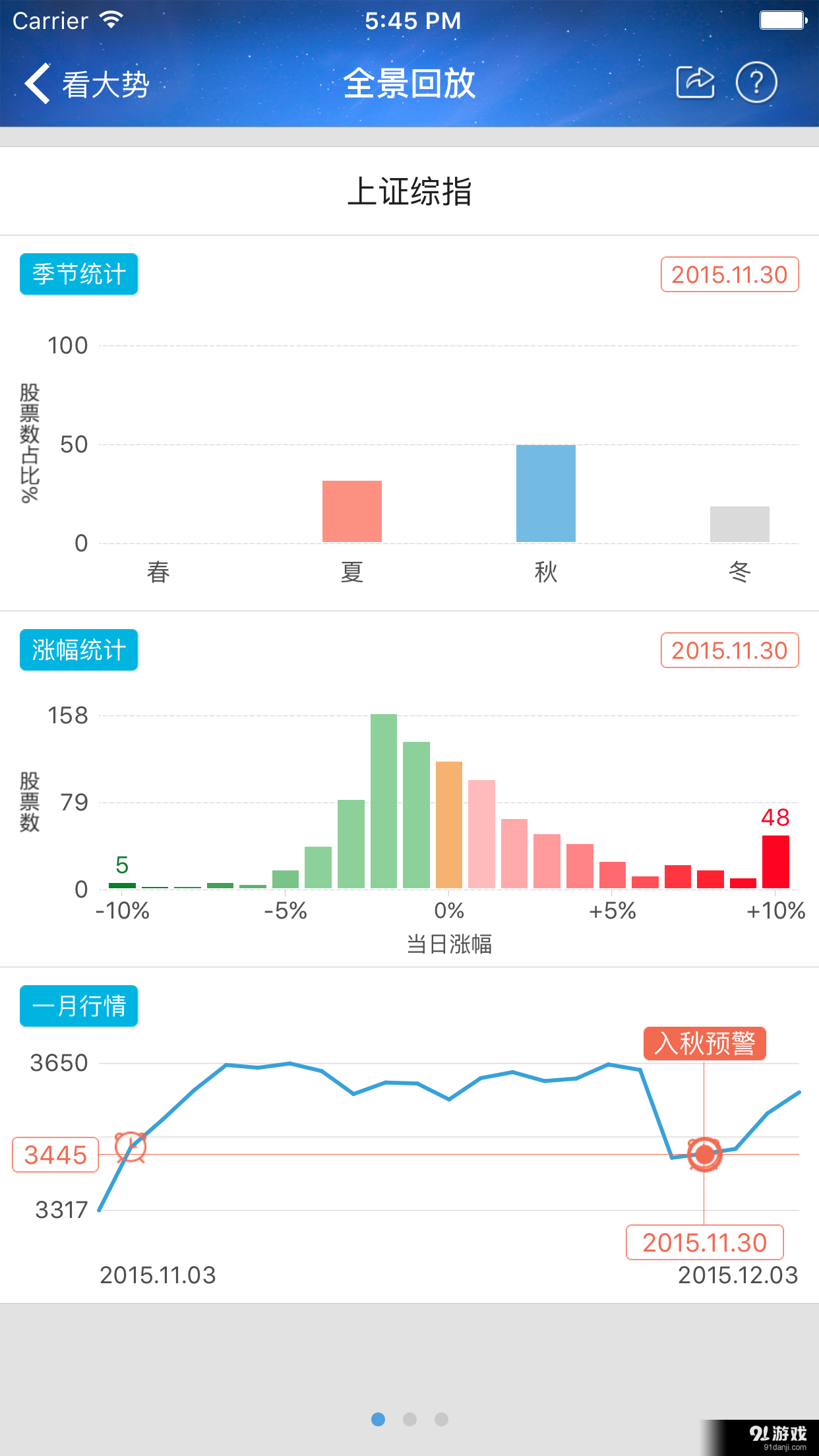
Task: Select the blue 秋 bar in the season chart
Action: 545,493
